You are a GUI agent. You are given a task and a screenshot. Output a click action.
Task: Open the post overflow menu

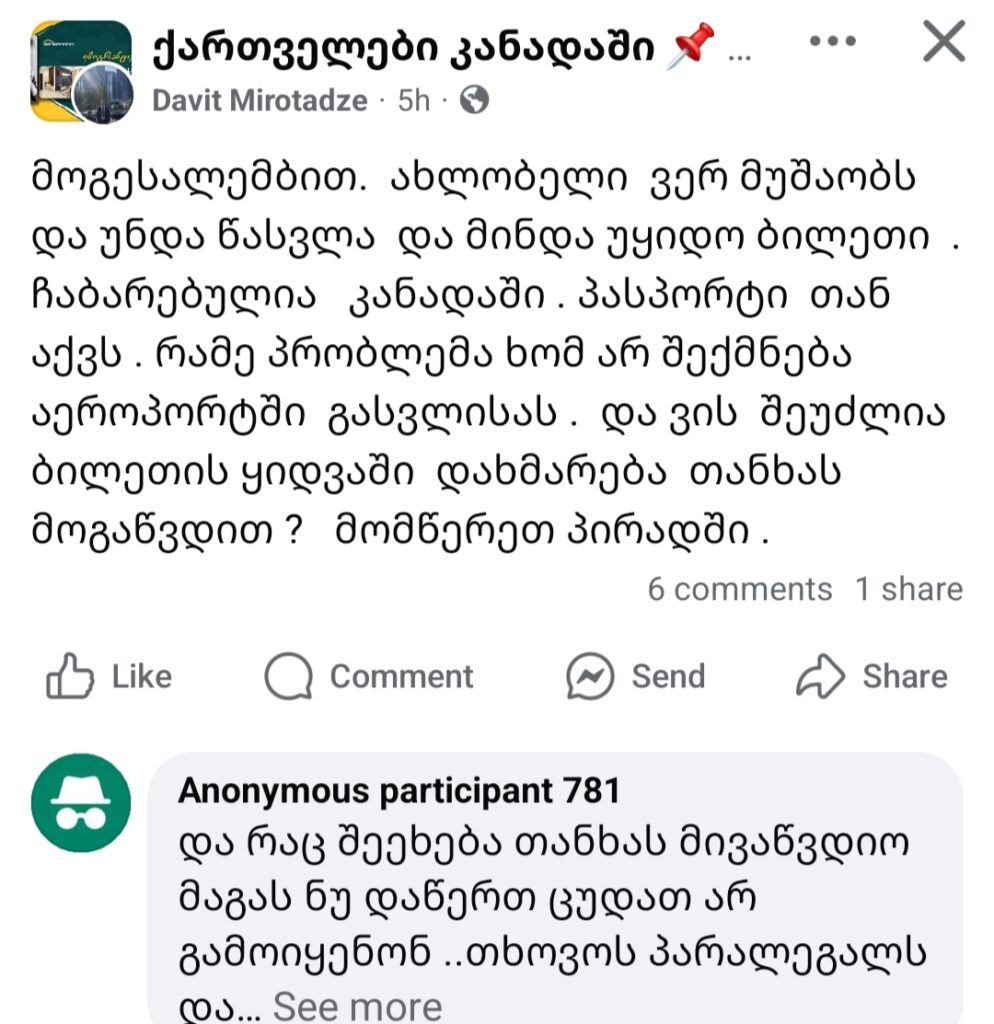click(x=833, y=43)
